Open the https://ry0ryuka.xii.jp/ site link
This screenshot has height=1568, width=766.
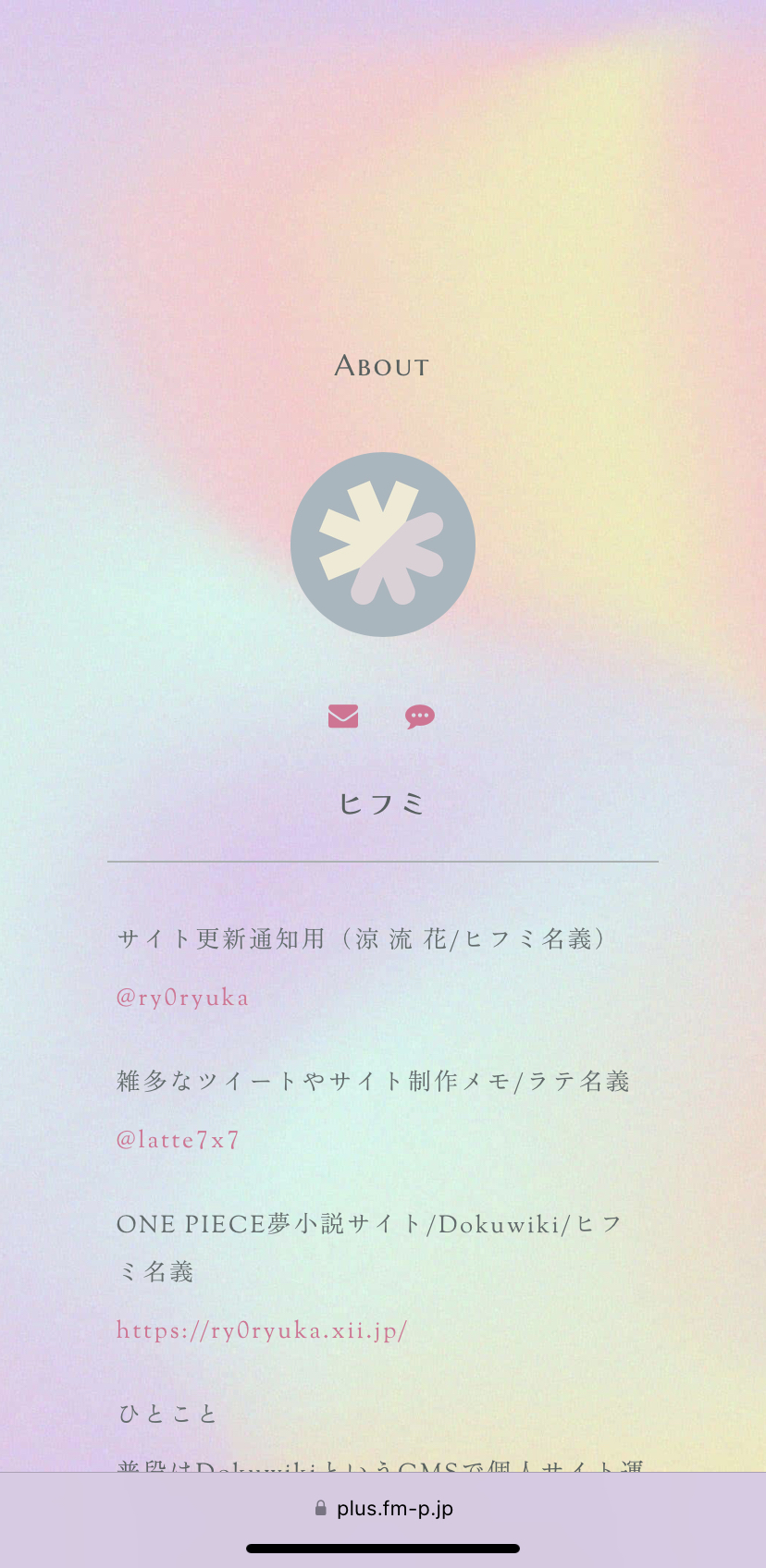[262, 1330]
